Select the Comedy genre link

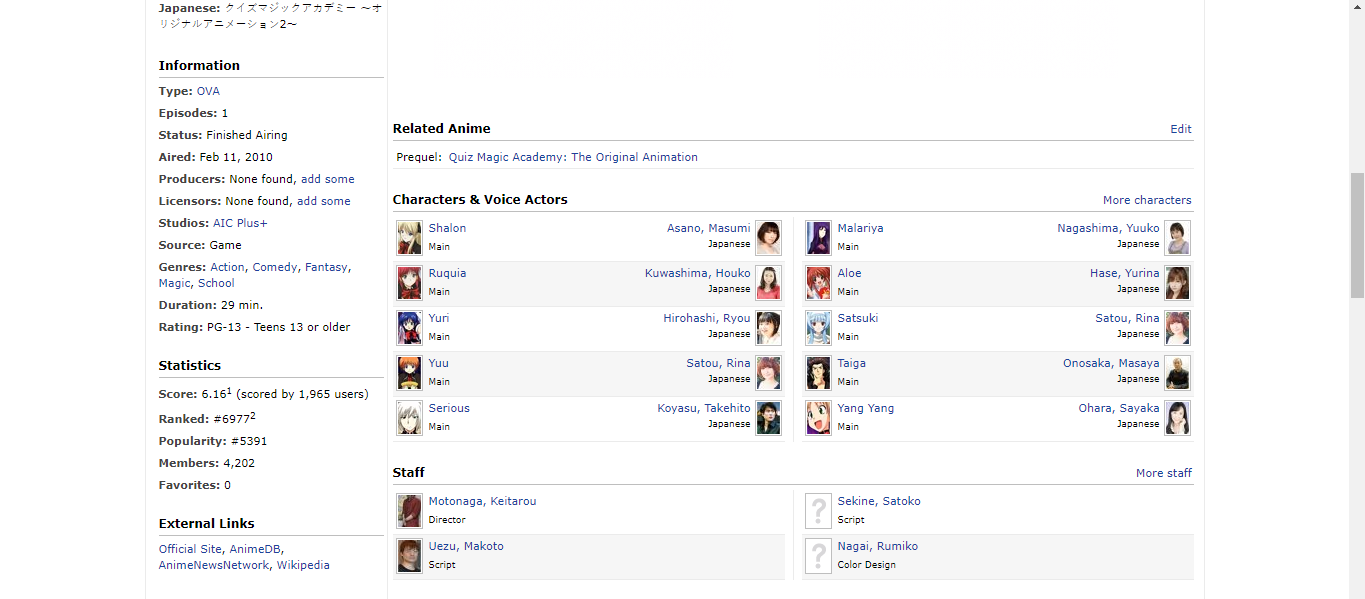click(274, 267)
